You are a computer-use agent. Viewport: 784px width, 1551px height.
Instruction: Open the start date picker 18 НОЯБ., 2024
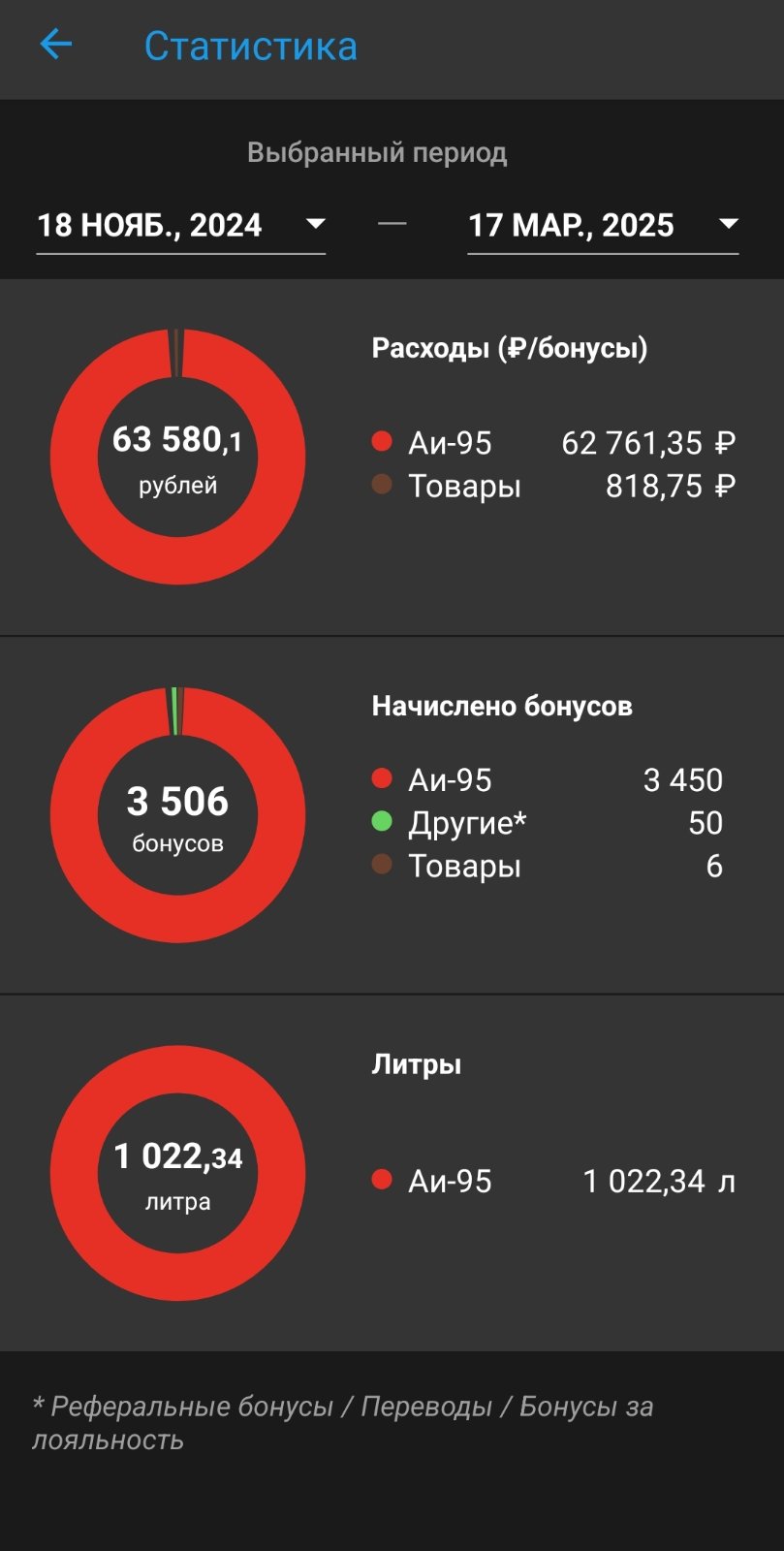(181, 226)
